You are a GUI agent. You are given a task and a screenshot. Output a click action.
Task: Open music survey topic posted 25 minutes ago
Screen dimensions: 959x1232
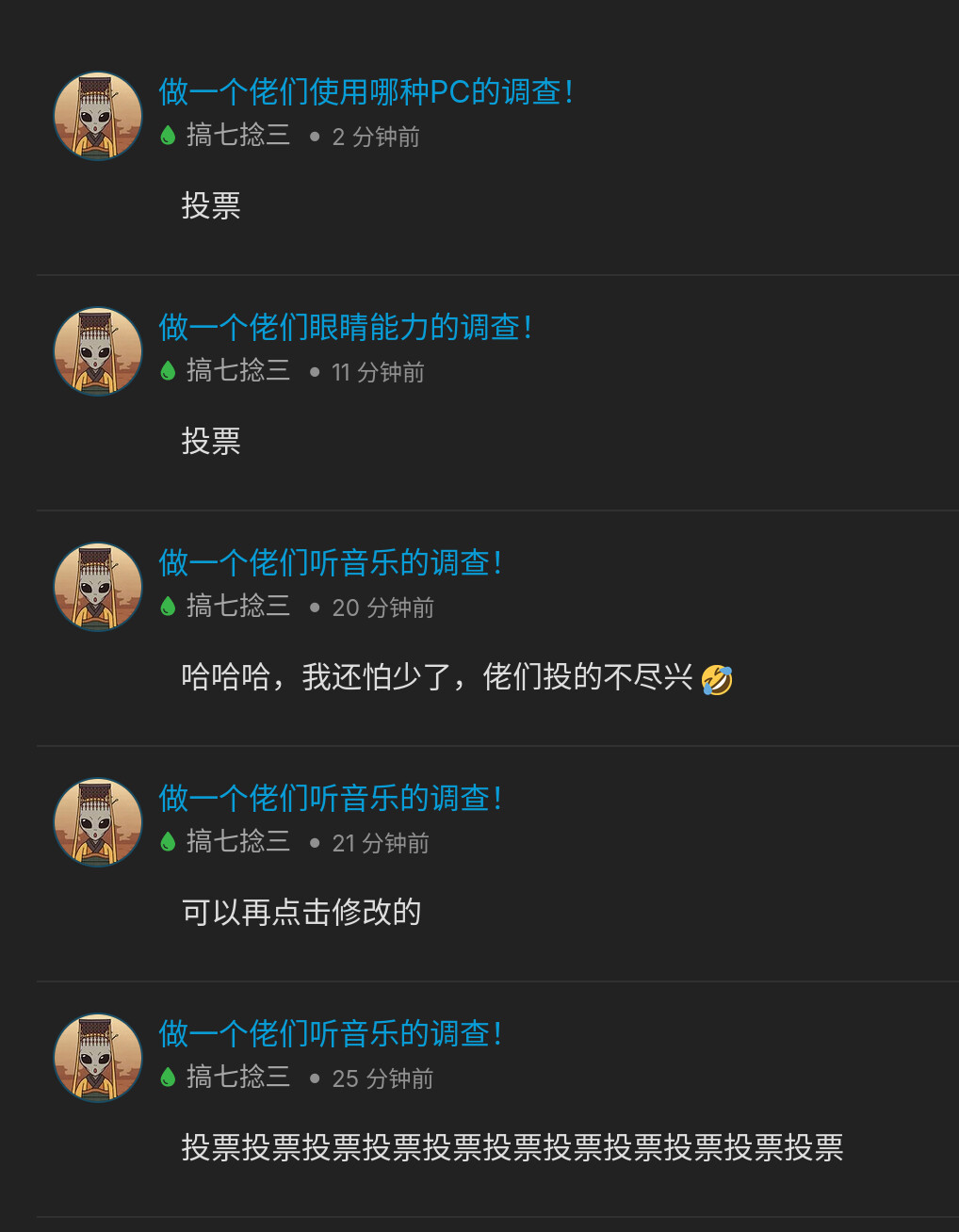(x=331, y=1033)
